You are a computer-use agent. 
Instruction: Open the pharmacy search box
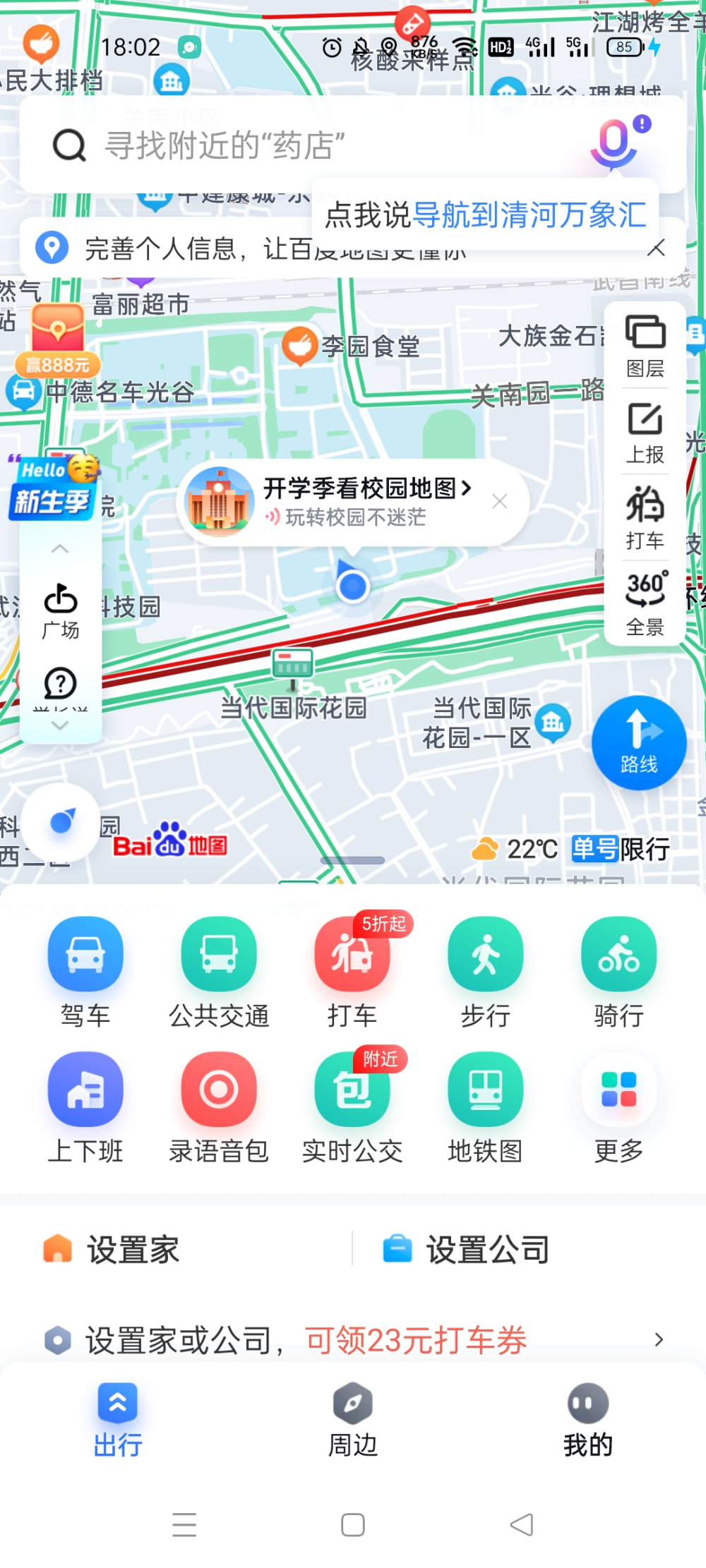(282, 146)
